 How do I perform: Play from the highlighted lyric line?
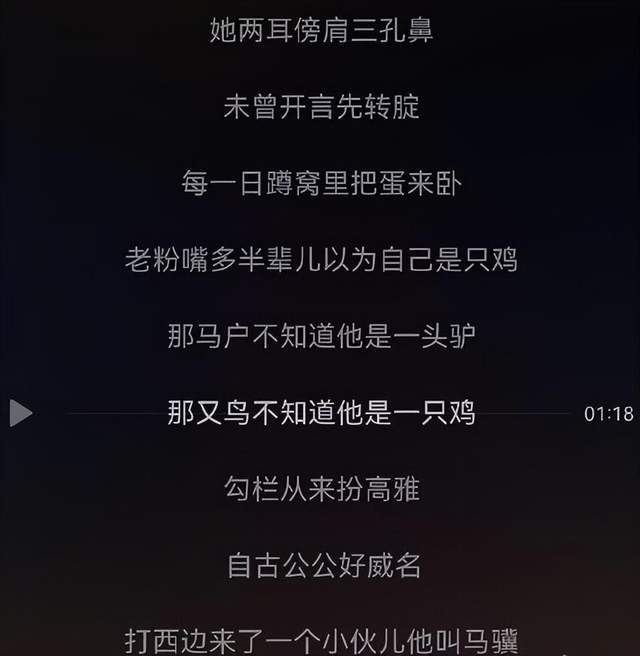point(21,412)
